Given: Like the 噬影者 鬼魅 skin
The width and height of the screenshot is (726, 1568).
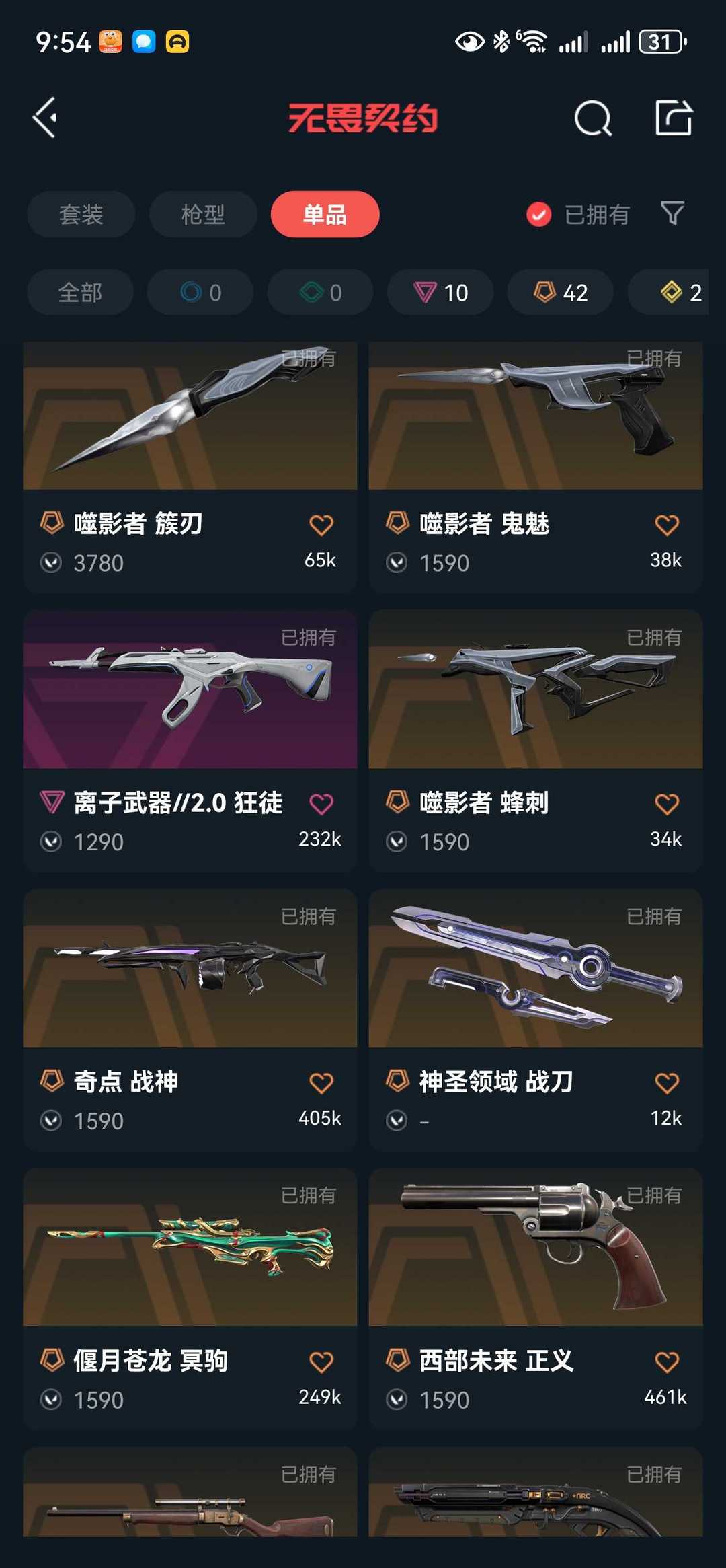Looking at the screenshot, I should click(x=667, y=525).
